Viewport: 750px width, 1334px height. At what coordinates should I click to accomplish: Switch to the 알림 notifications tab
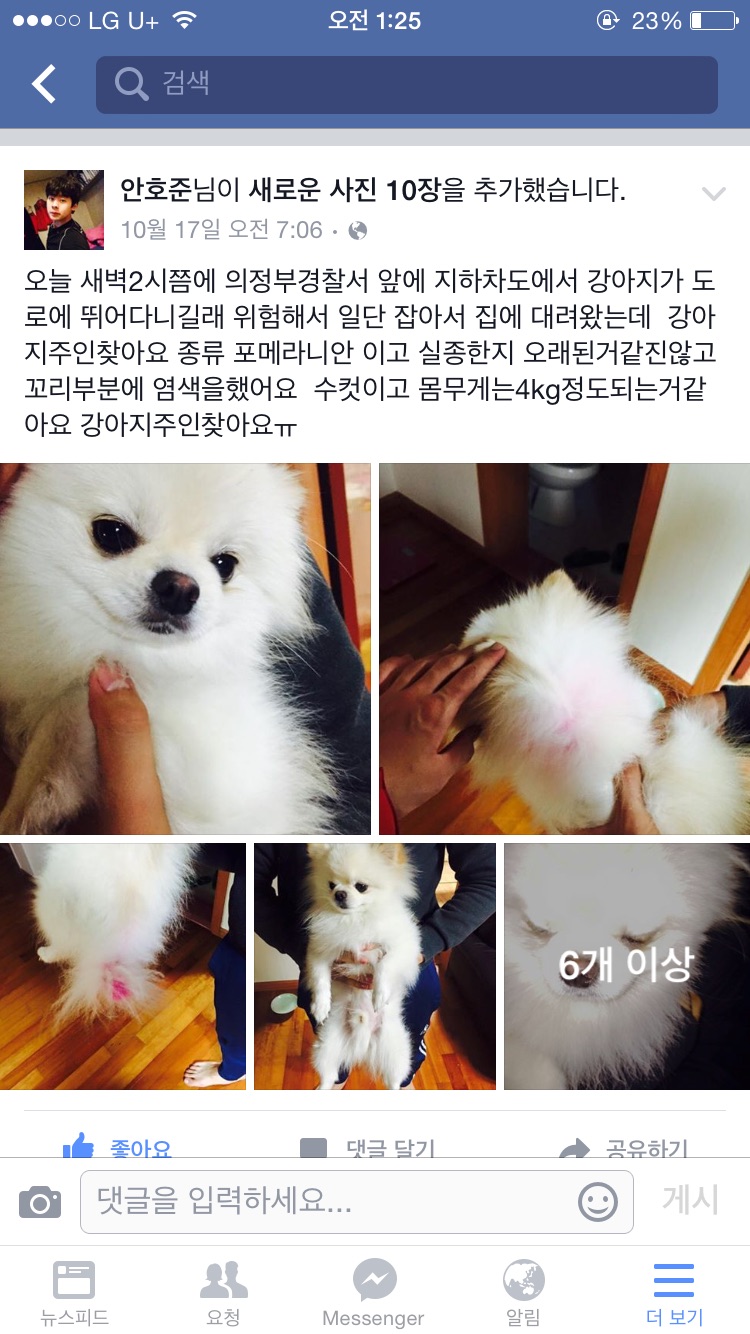click(524, 1292)
